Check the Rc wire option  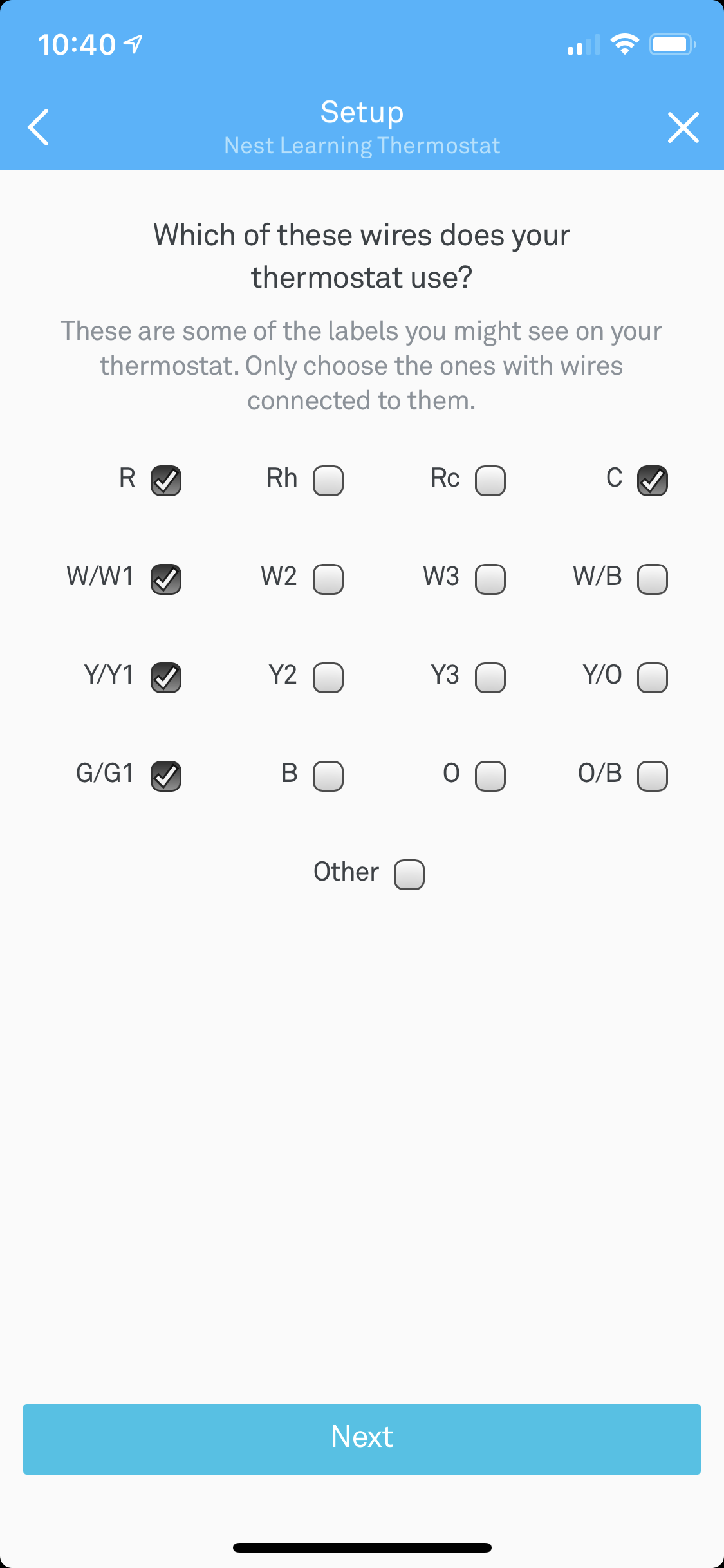pyautogui.click(x=490, y=480)
